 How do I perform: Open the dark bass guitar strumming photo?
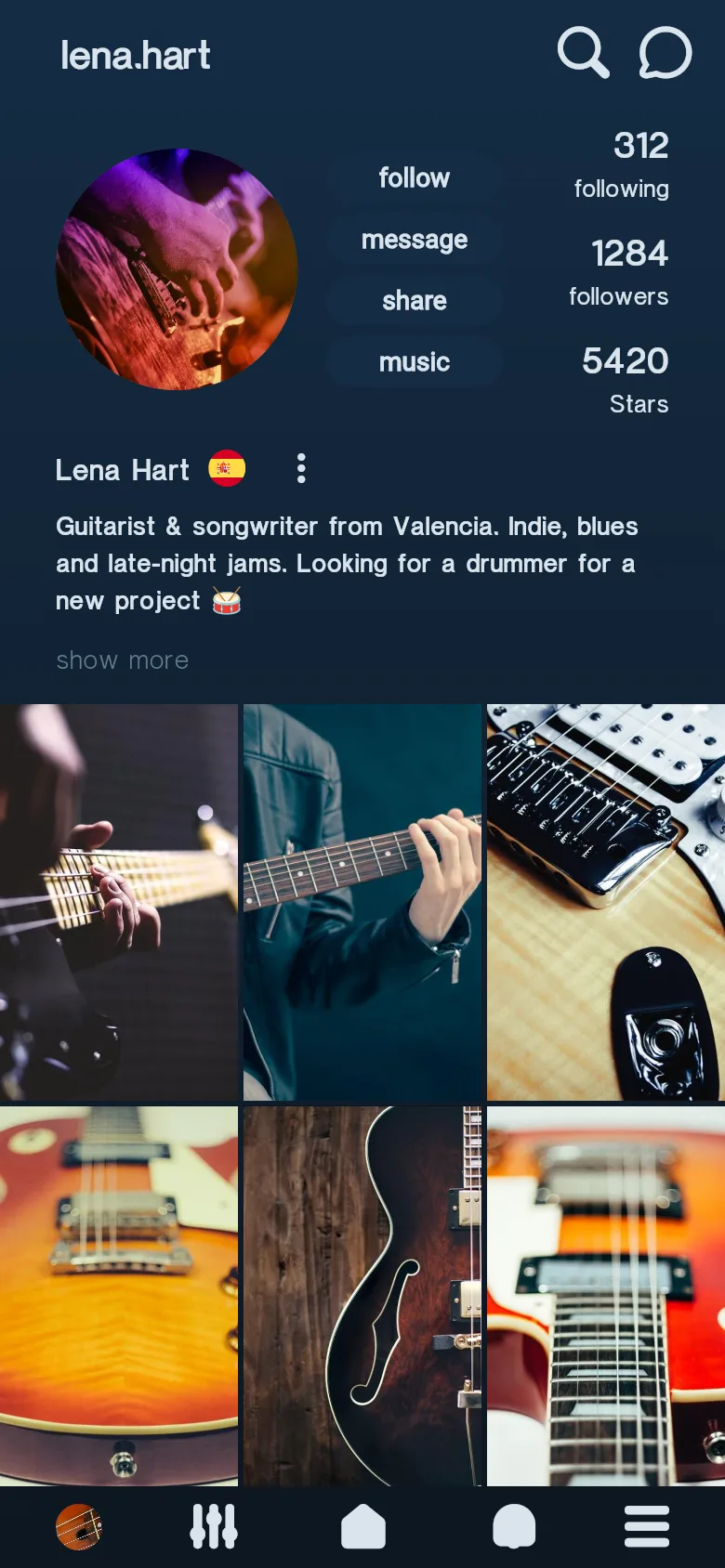click(119, 902)
